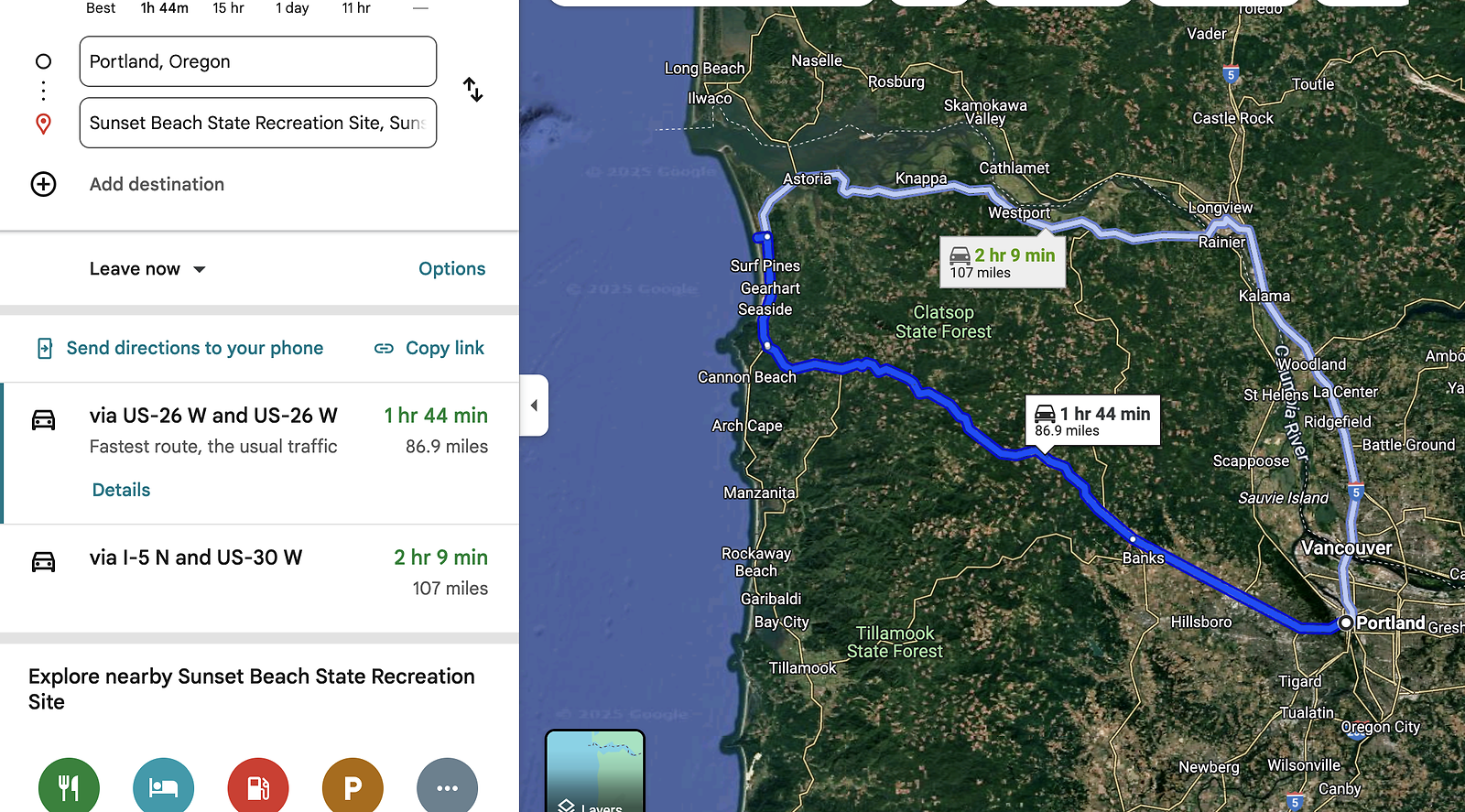1465x812 pixels.
Task: Swap starting point and destination
Action: pyautogui.click(x=472, y=90)
